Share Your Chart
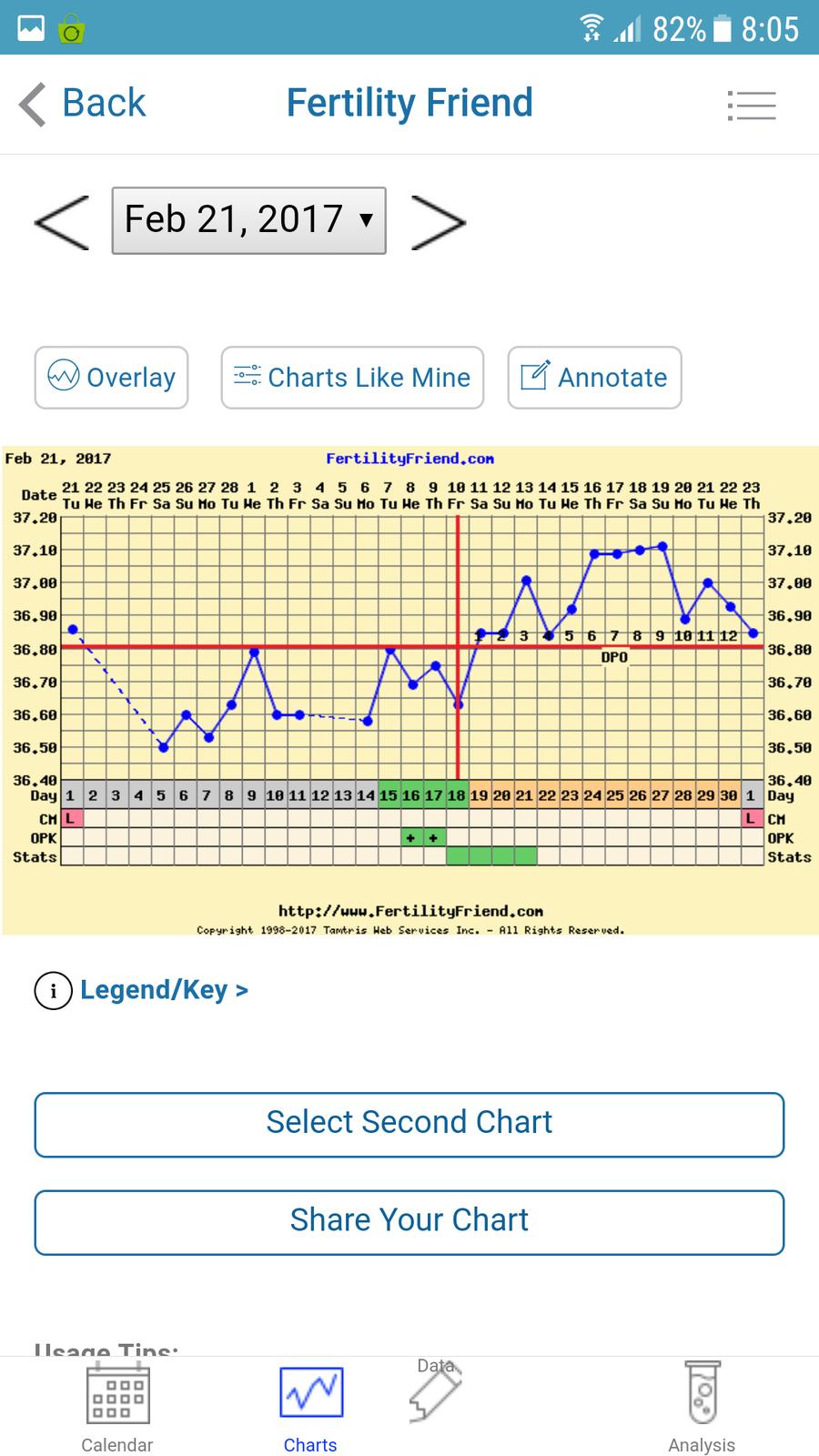Image resolution: width=819 pixels, height=1456 pixels. pyautogui.click(x=409, y=1221)
